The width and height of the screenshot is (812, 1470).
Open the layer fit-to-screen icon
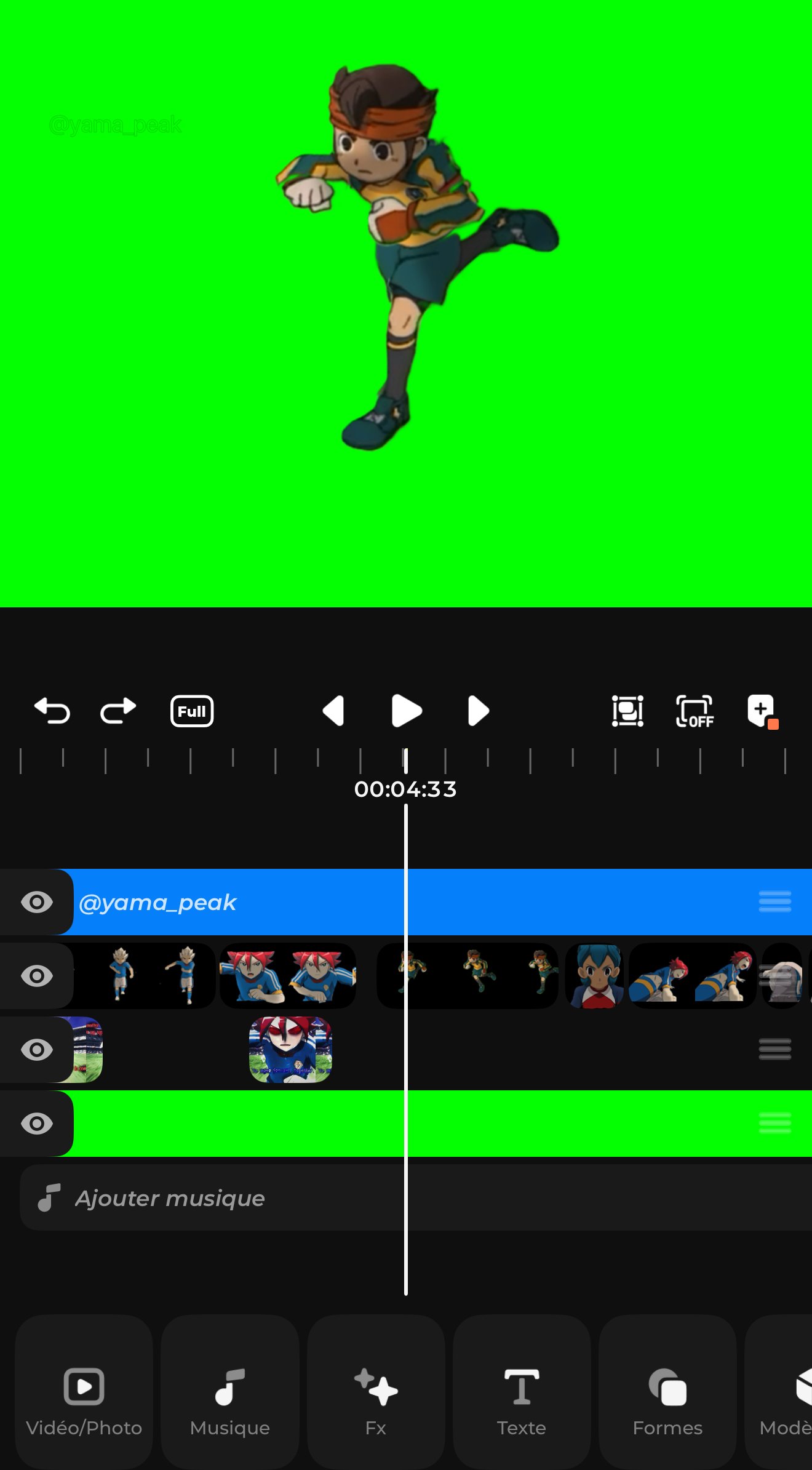point(627,711)
